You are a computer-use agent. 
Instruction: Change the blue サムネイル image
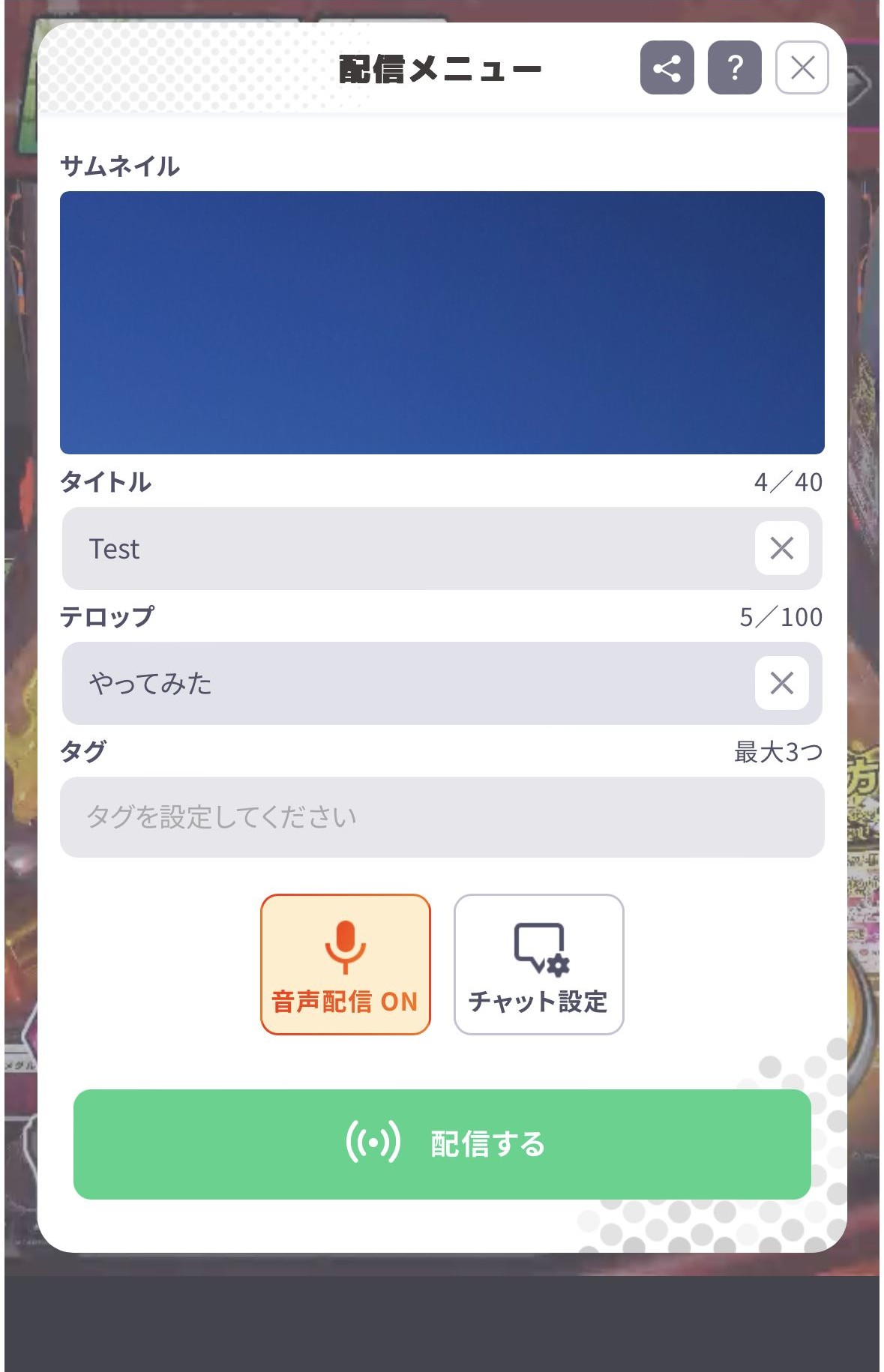pyautogui.click(x=442, y=322)
